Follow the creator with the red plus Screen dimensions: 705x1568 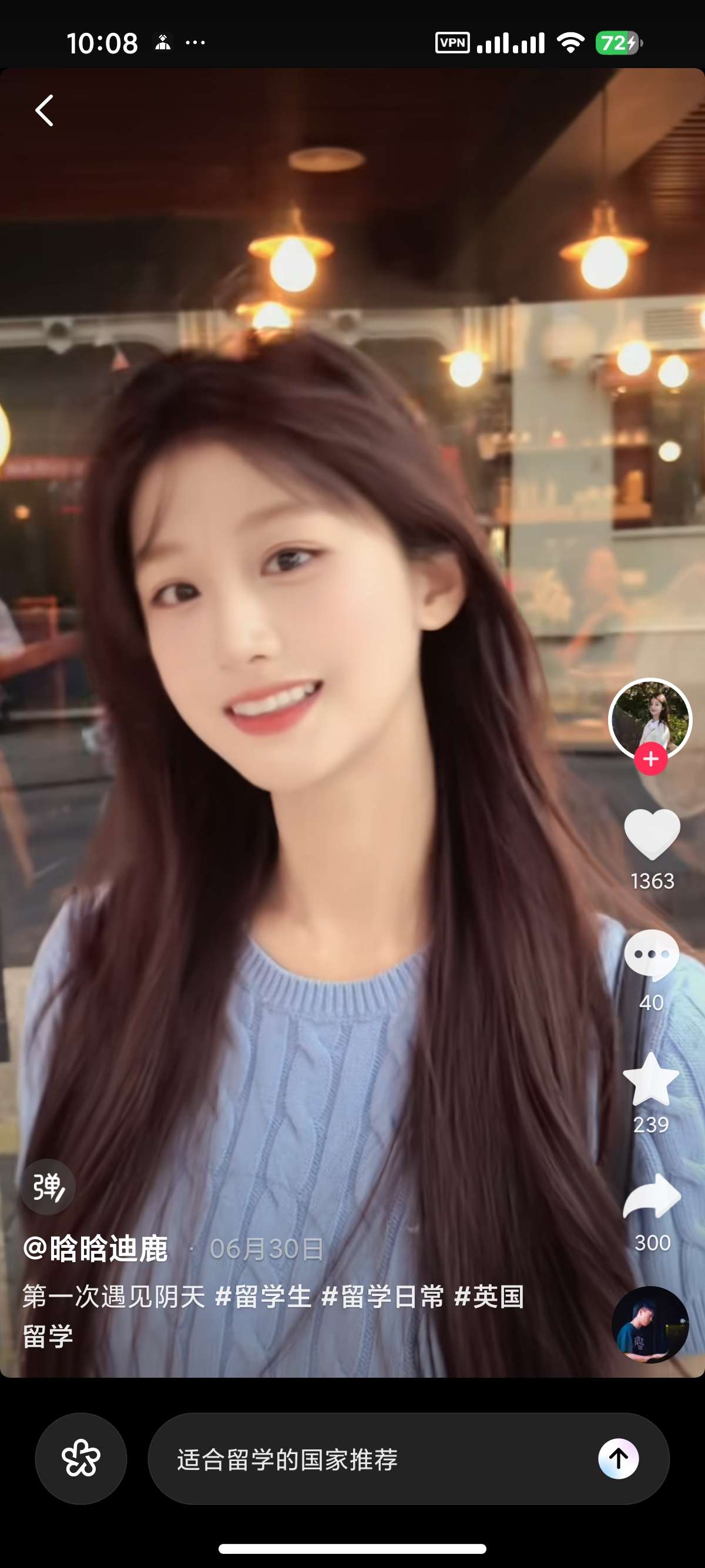coord(651,759)
